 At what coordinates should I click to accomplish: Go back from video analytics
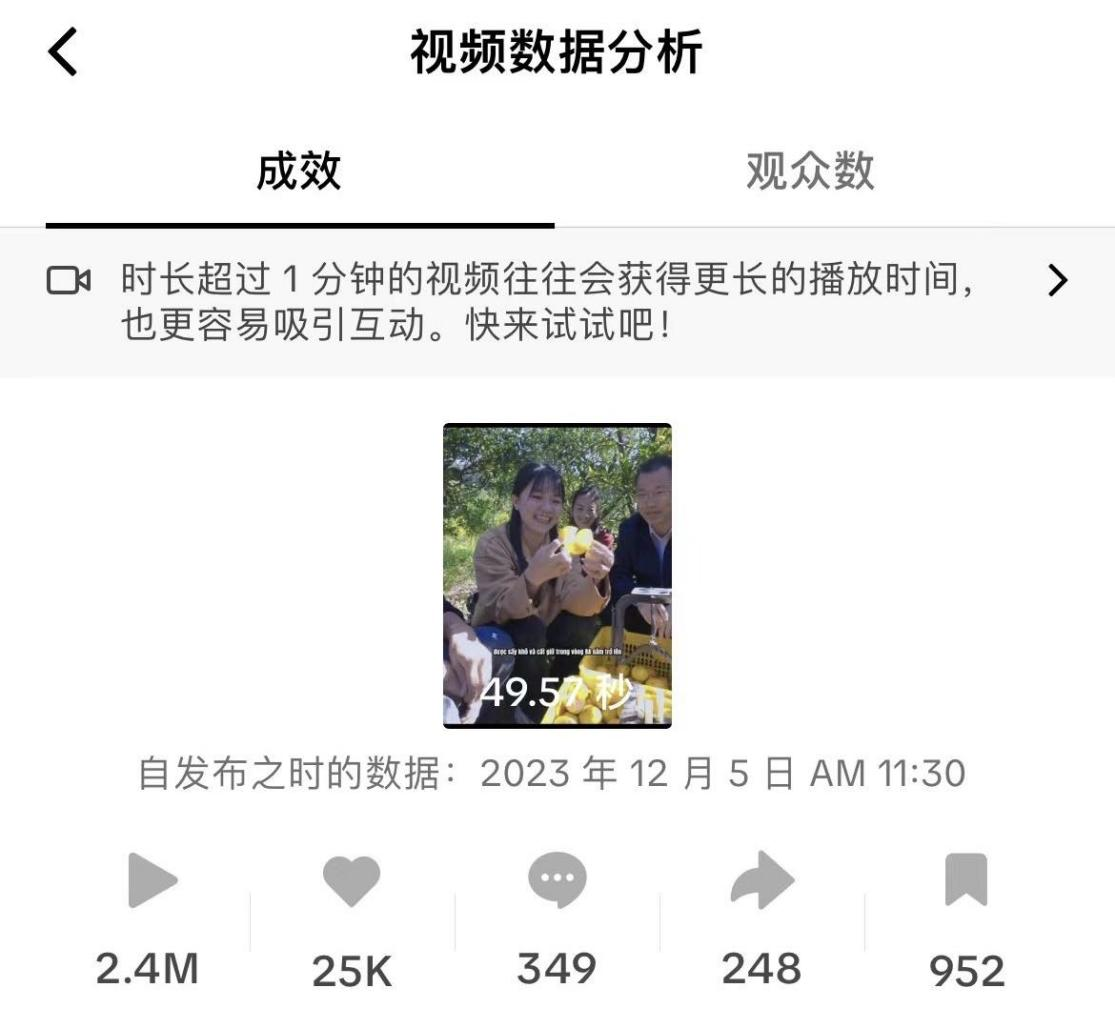point(63,52)
